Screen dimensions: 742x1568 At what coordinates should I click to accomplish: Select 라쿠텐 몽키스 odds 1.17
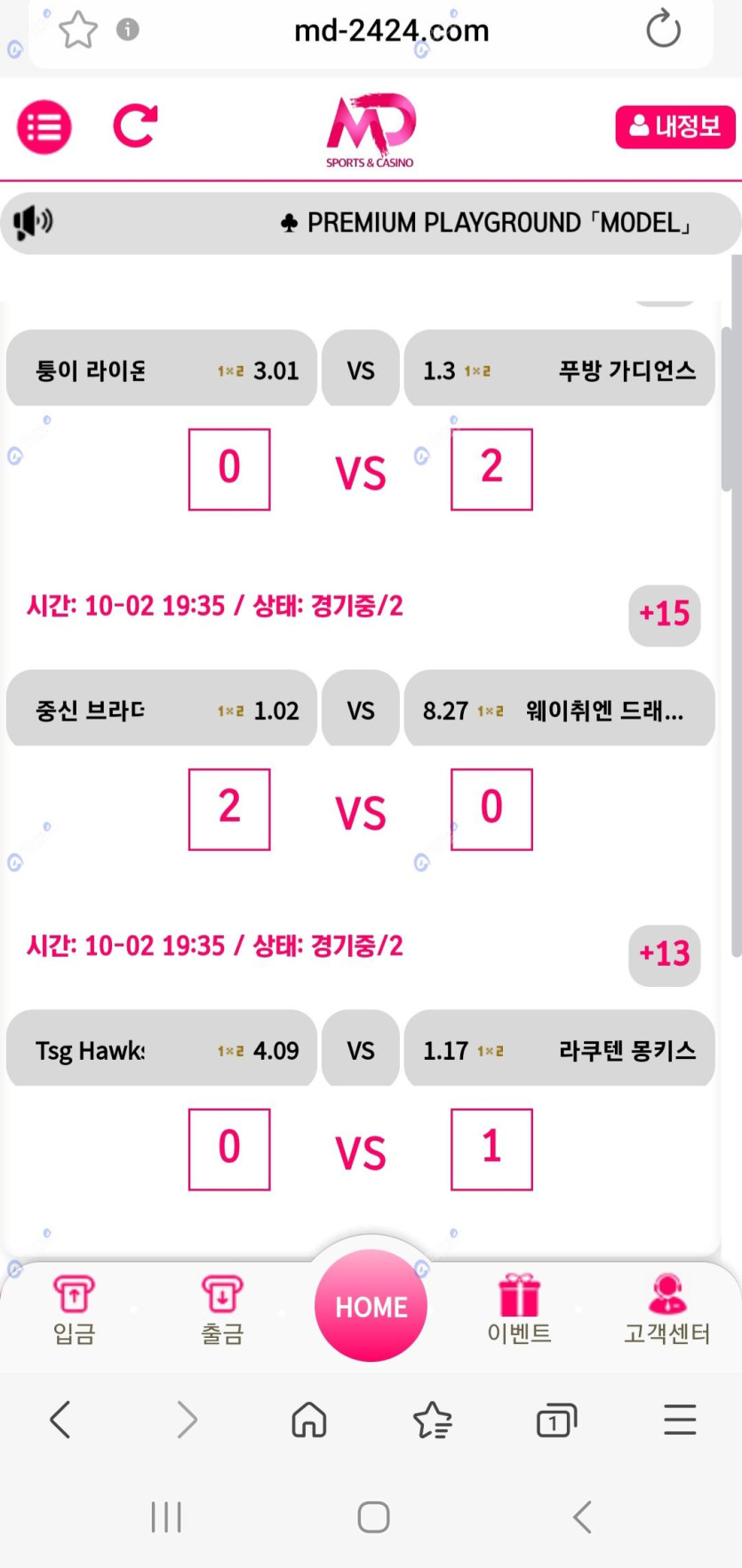(x=559, y=1050)
